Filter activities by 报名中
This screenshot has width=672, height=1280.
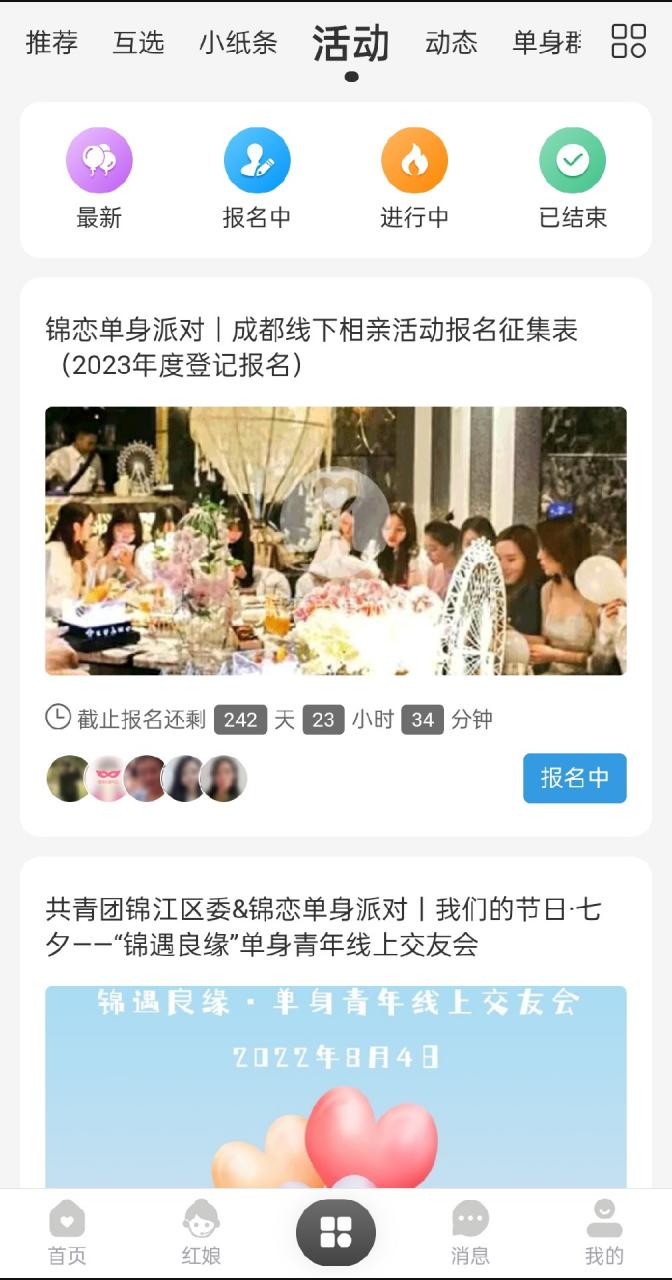coord(257,179)
